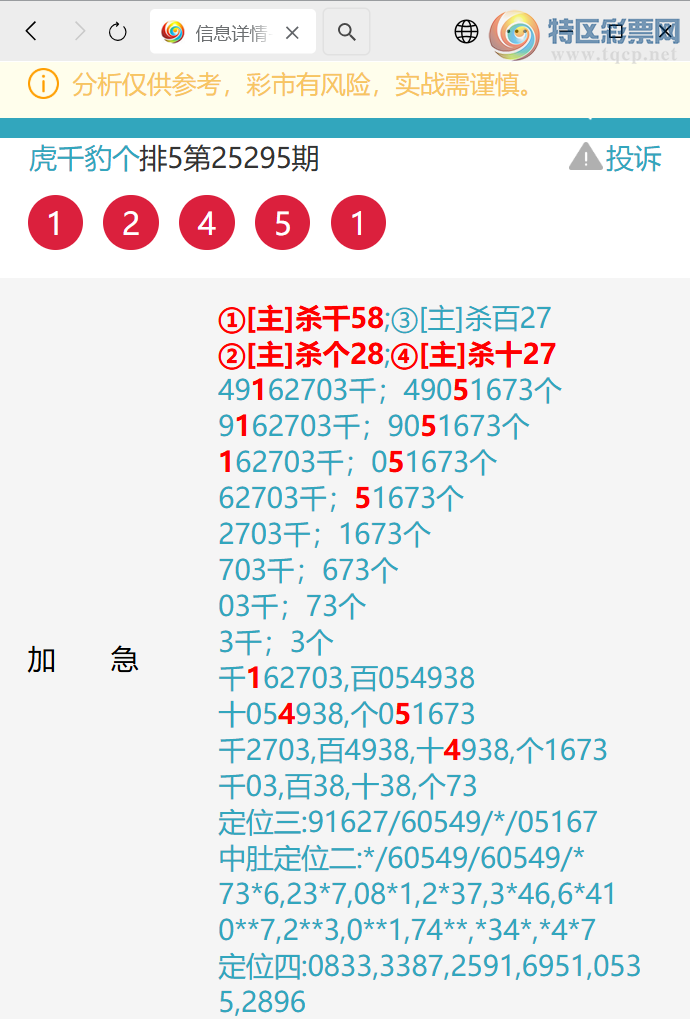Image resolution: width=690 pixels, height=1019 pixels.
Task: Close the browser window
Action: tap(665, 32)
